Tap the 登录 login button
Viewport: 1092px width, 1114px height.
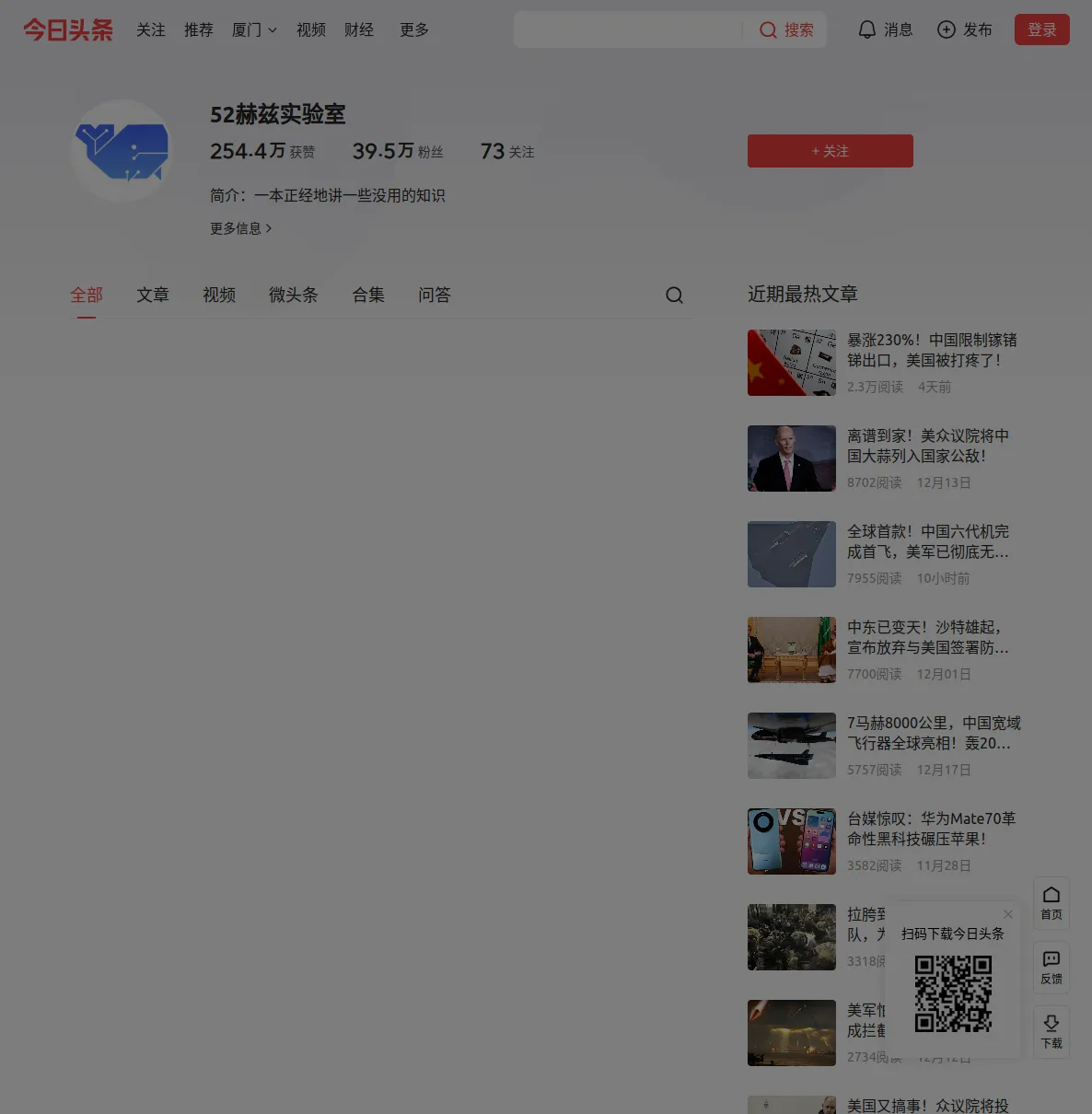[1041, 29]
